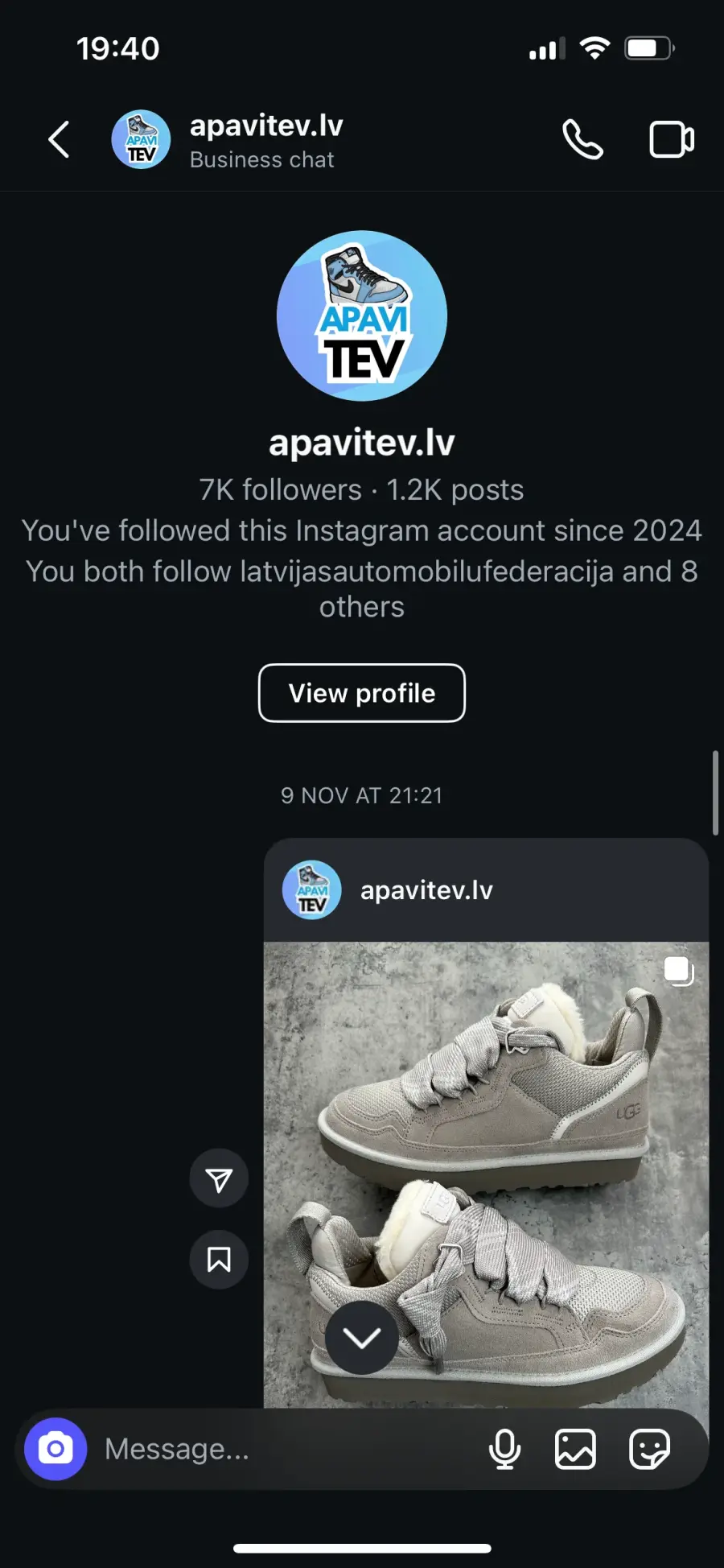Start an audio call with apavitev.lv
The width and height of the screenshot is (724, 1568).
582,140
